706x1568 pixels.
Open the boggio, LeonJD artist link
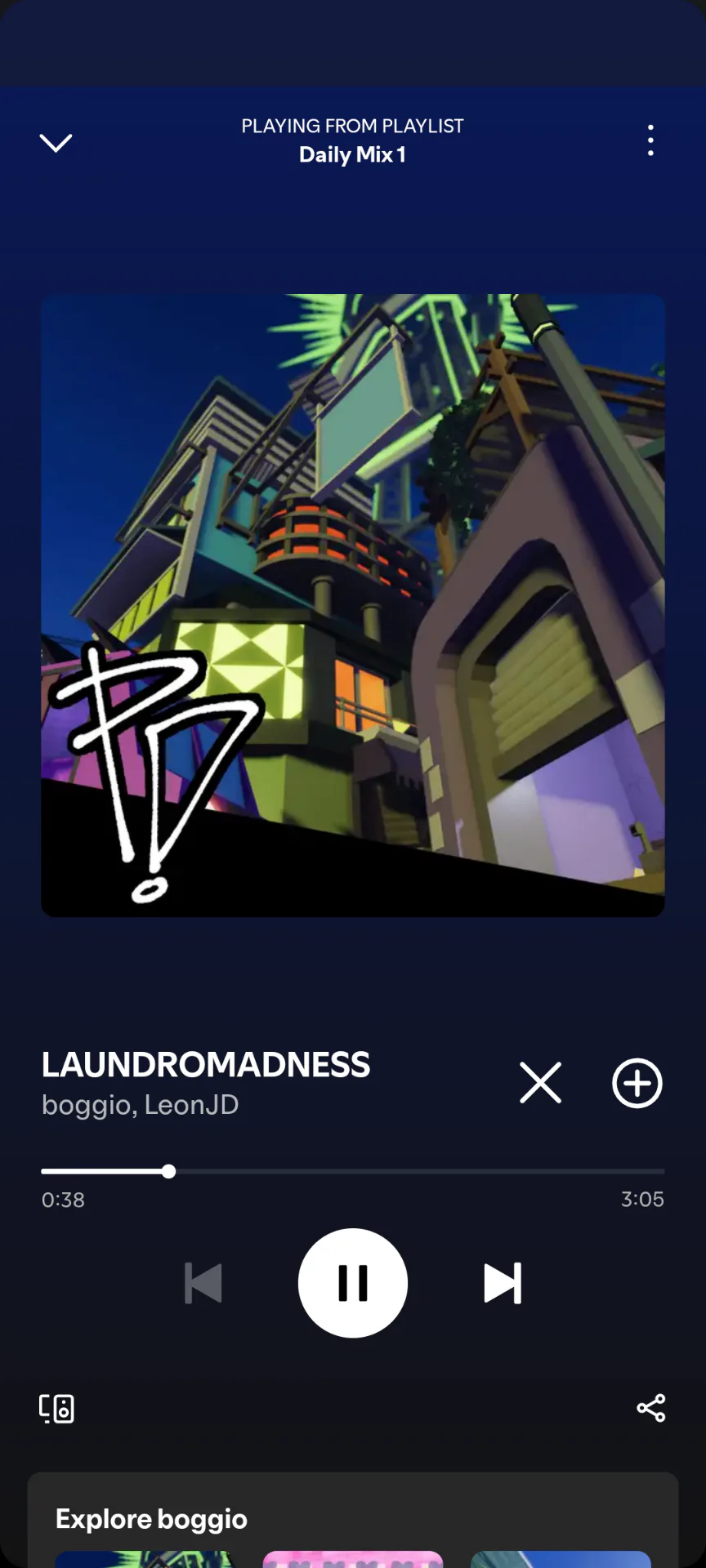pyautogui.click(x=140, y=1105)
